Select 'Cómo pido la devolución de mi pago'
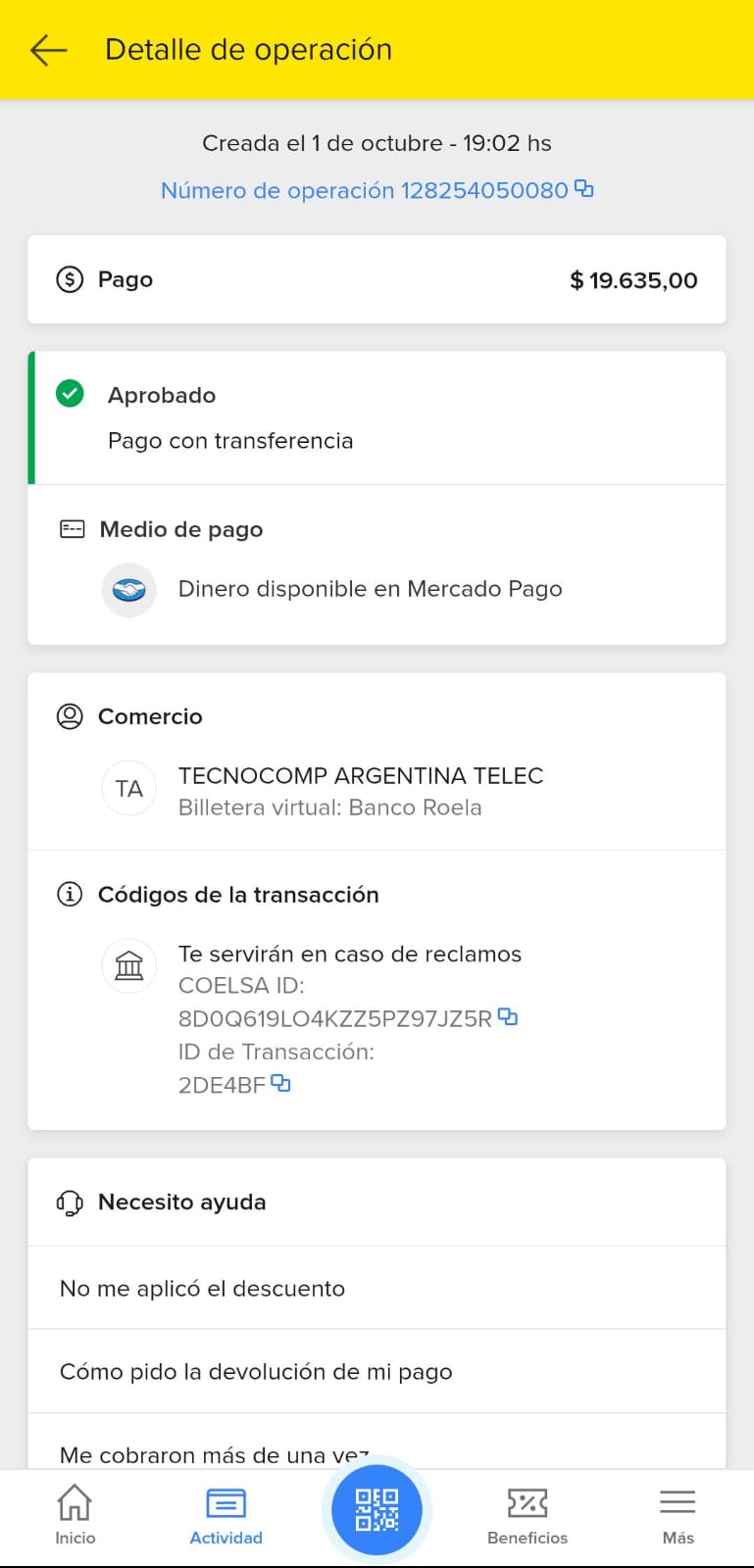The width and height of the screenshot is (754, 1568). point(377,1371)
